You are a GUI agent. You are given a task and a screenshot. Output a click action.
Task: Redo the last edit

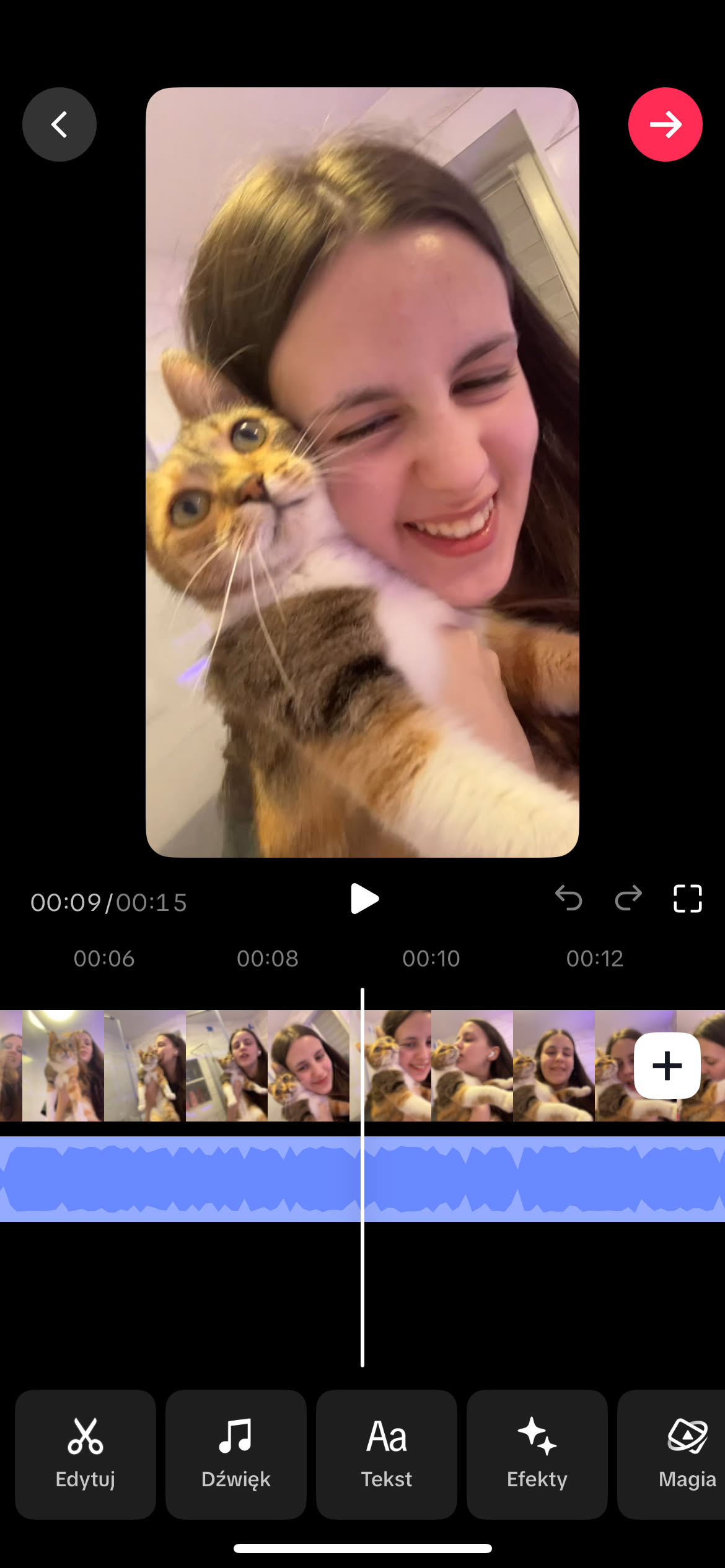pyautogui.click(x=628, y=898)
